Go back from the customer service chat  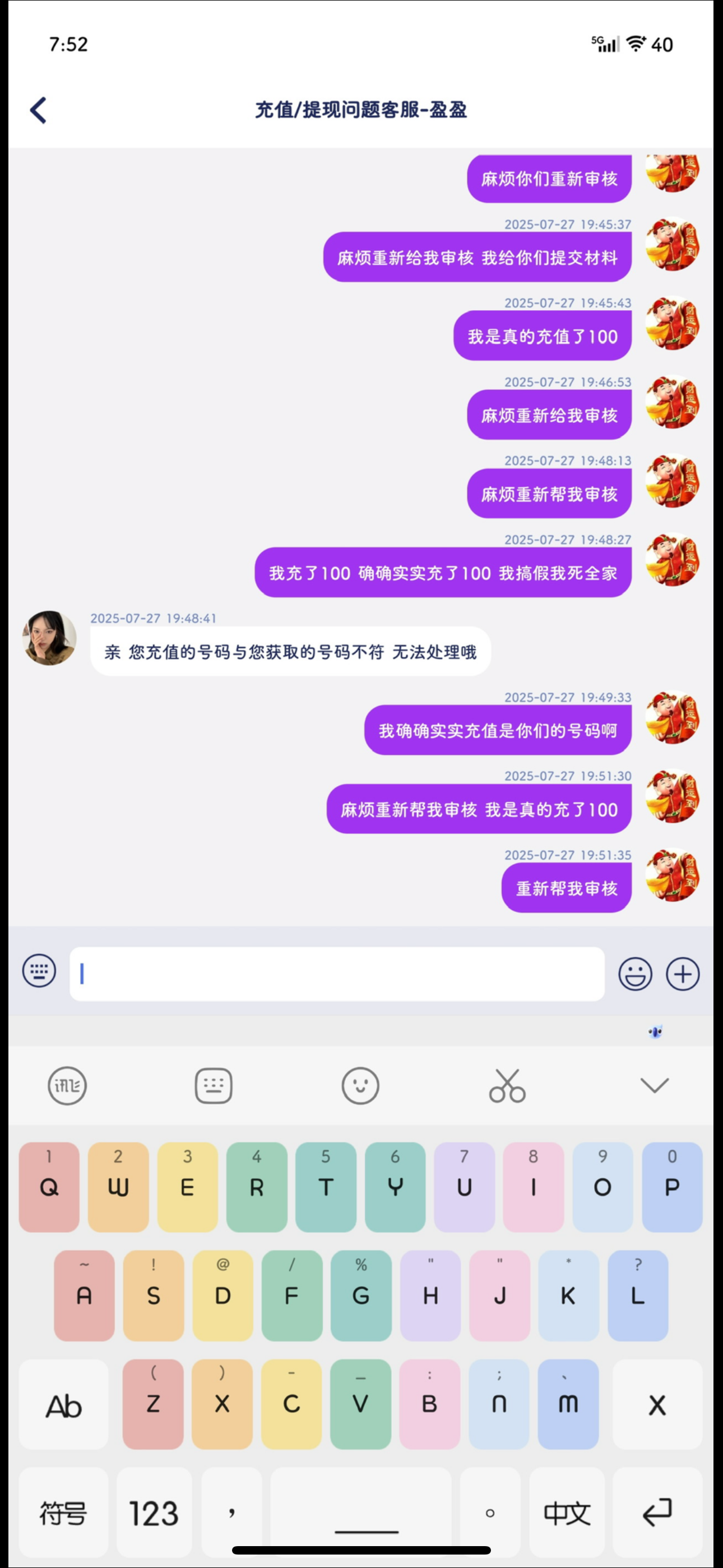point(38,110)
